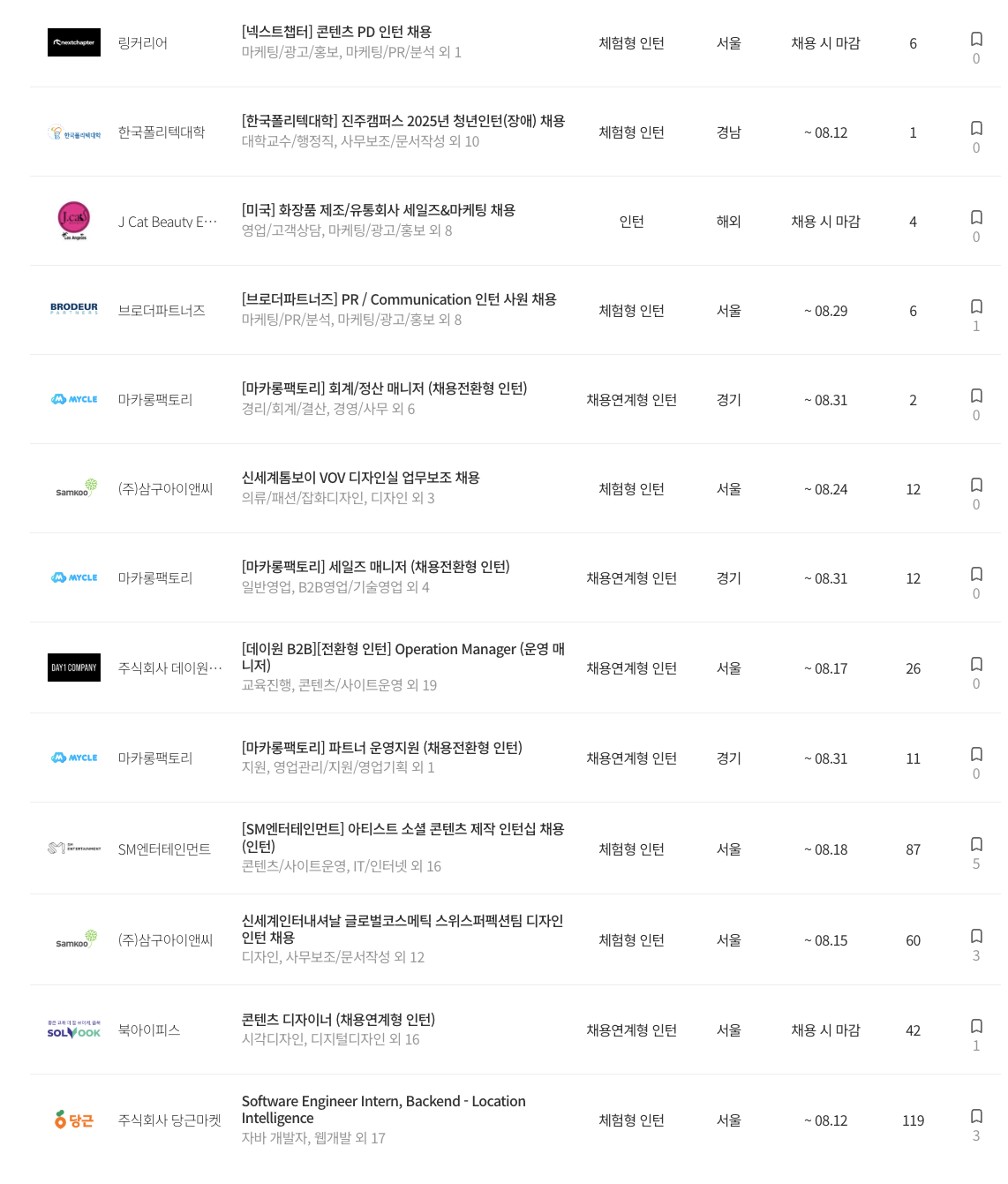The height and width of the screenshot is (1184, 1008).
Task: View 신세계톰보이 VOV 디자인실 업무보조 job
Action: point(360,478)
